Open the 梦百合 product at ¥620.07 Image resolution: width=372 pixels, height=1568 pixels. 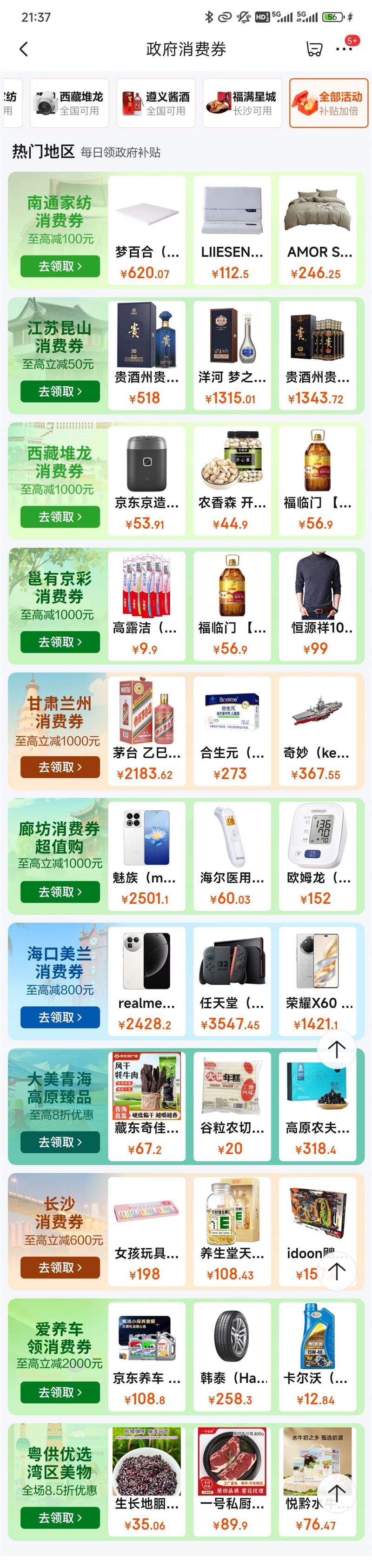click(x=146, y=229)
